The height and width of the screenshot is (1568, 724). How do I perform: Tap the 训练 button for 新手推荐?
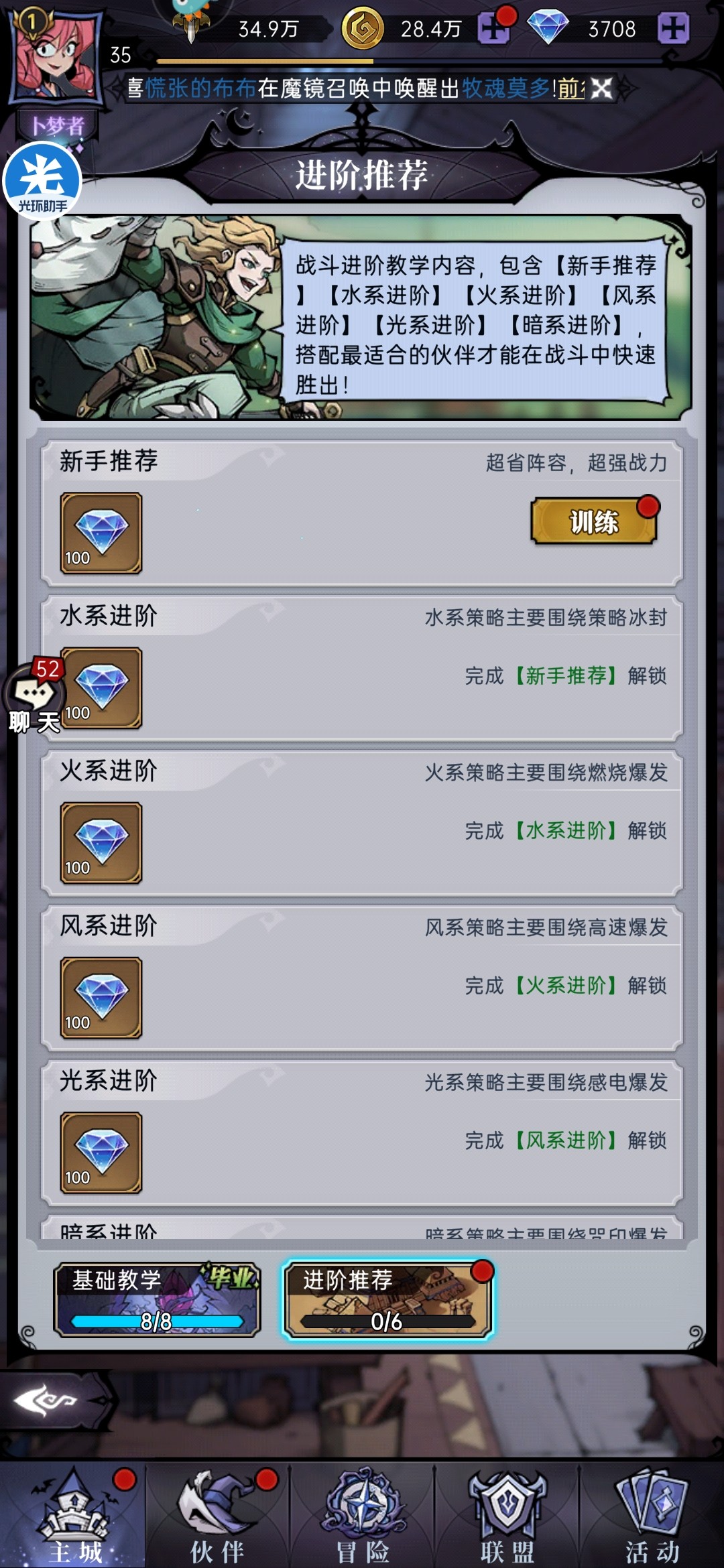tap(593, 522)
